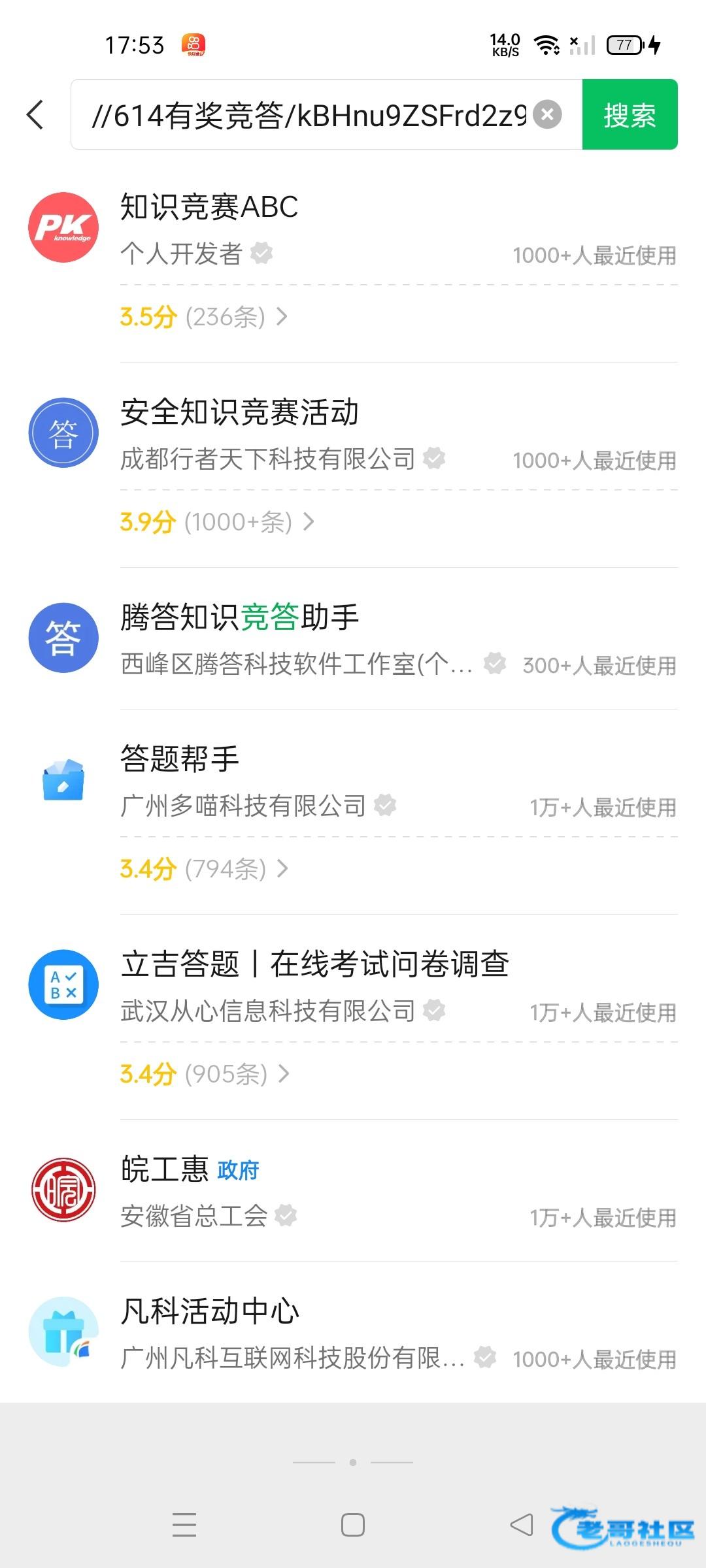Viewport: 706px width, 1568px height.
Task: View the 3.4分 (905条) reviews
Action: 205,1075
